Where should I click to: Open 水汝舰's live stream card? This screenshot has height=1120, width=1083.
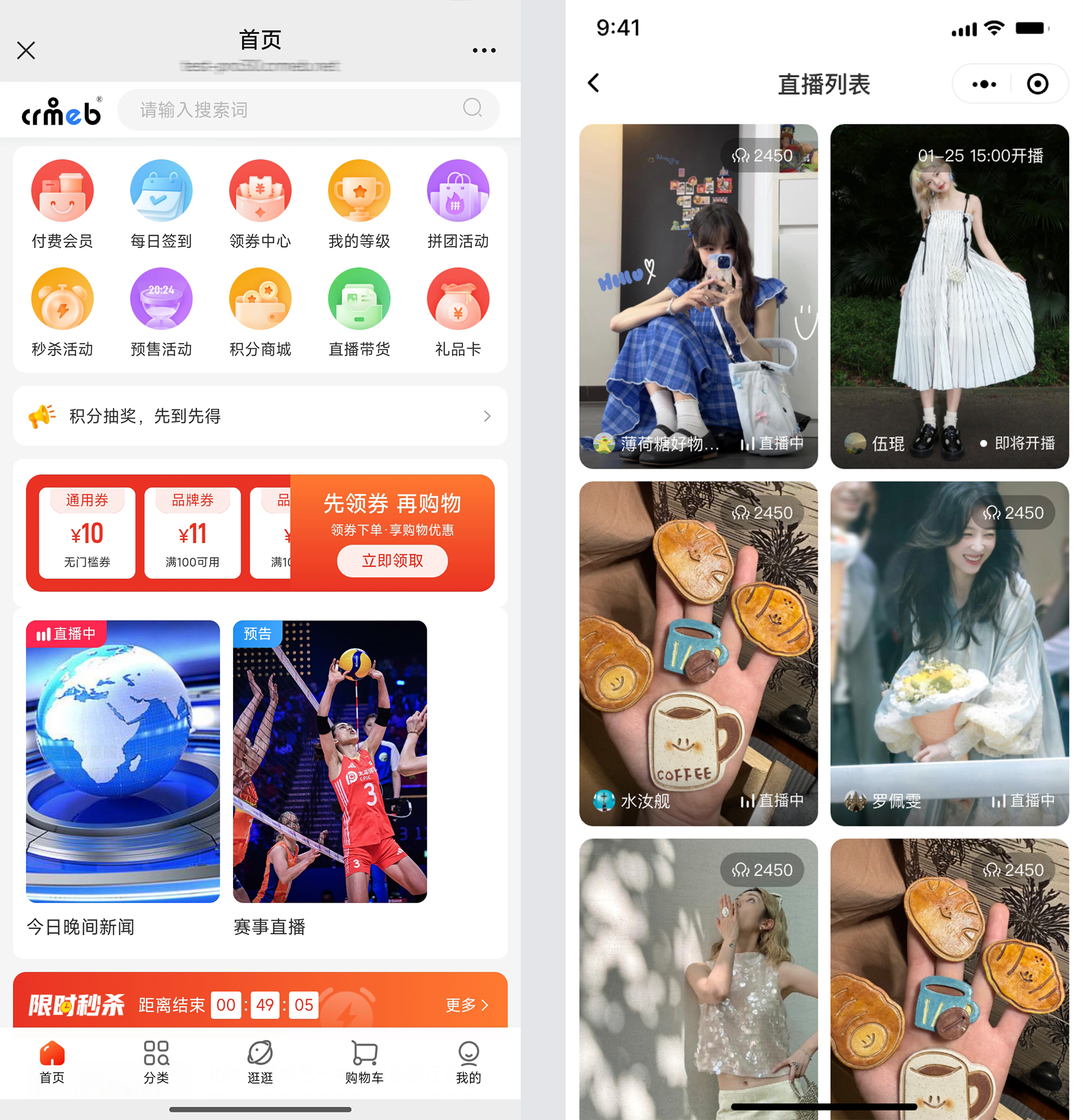[698, 652]
